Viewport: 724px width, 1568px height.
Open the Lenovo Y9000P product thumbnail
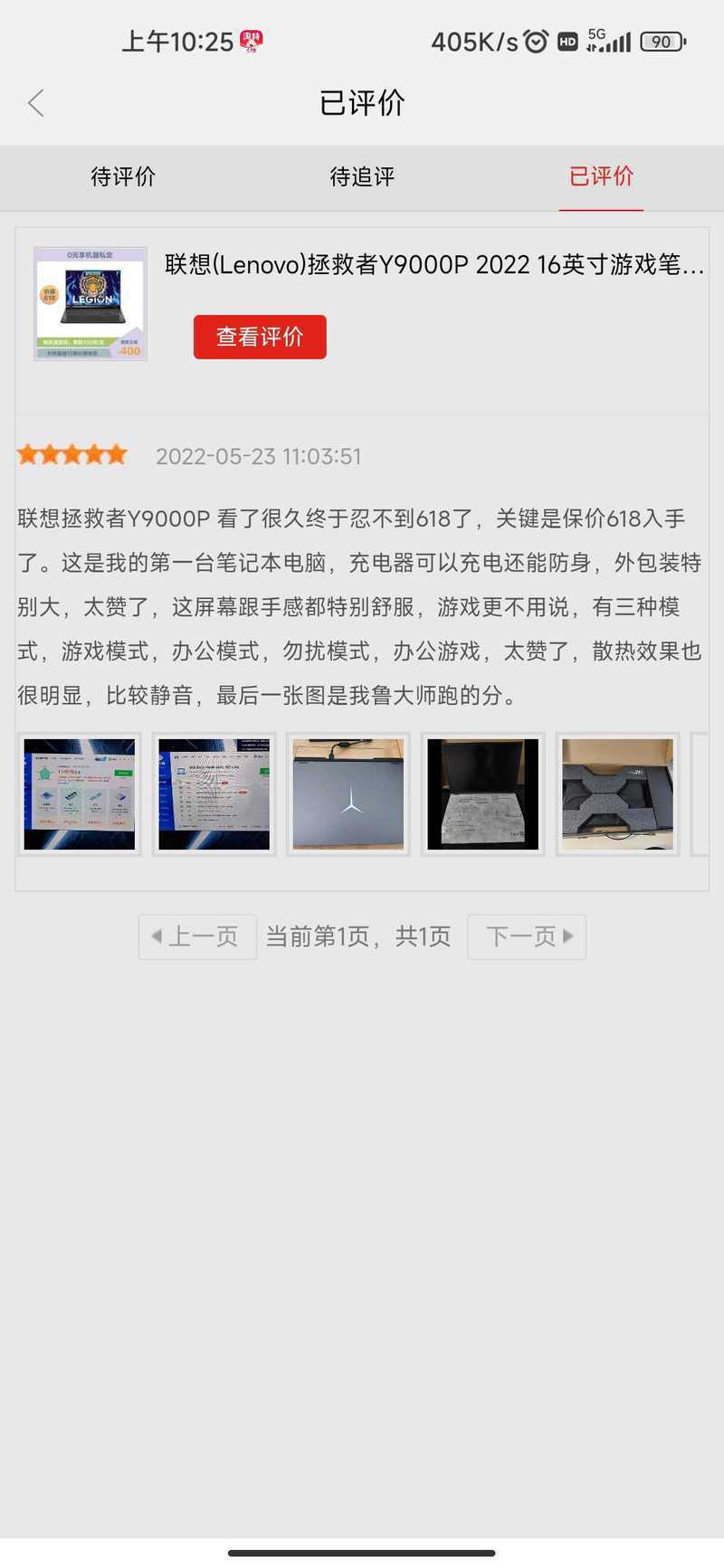click(90, 304)
